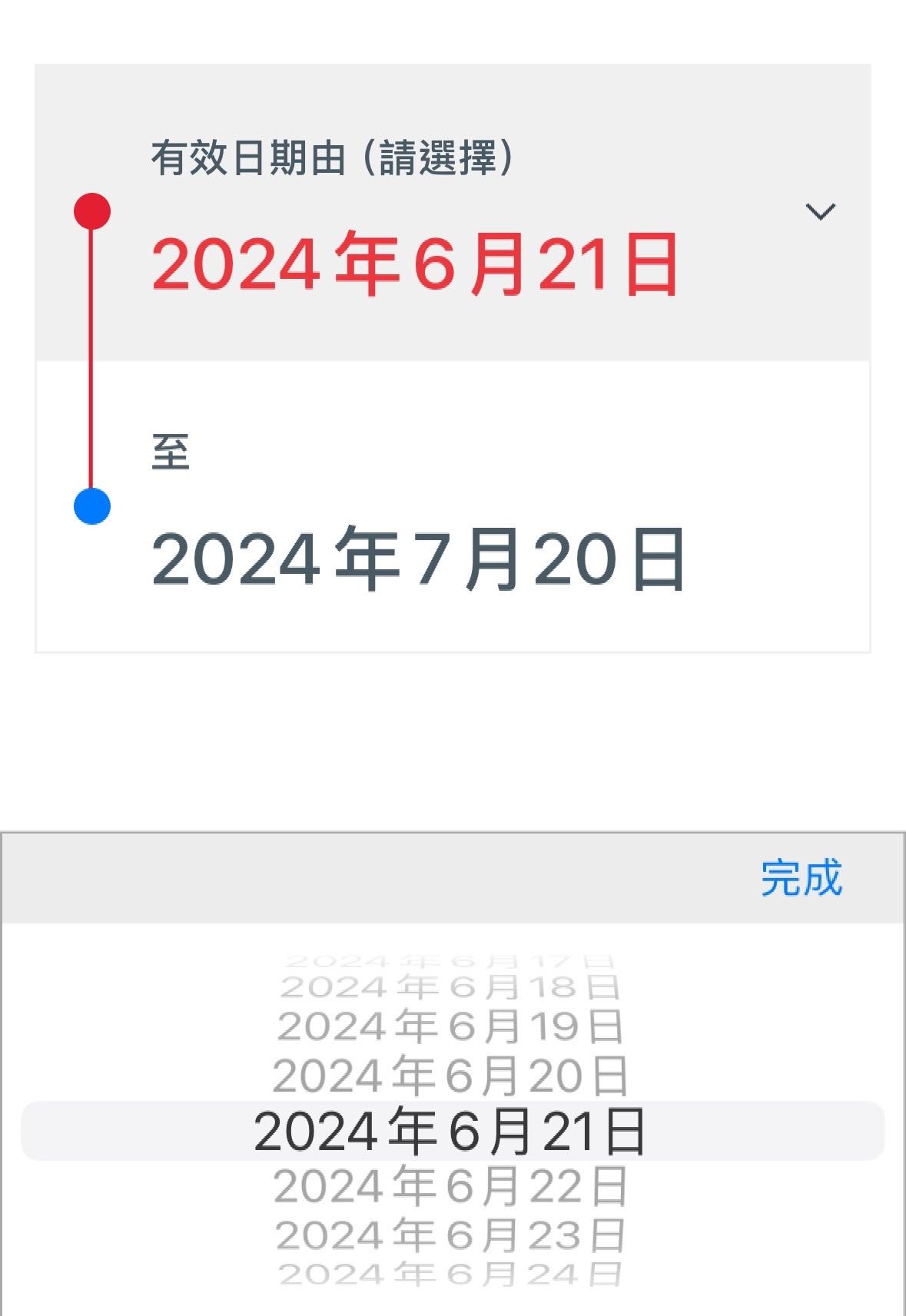
Task: Select 2024年6月20日 in the picker
Action: [450, 1076]
